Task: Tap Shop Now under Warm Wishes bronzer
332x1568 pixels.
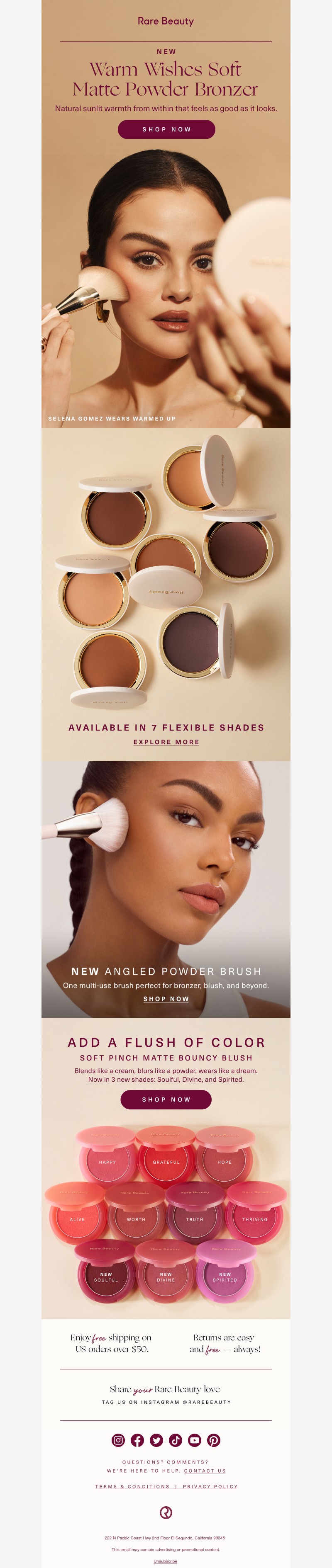Action: 166,130
